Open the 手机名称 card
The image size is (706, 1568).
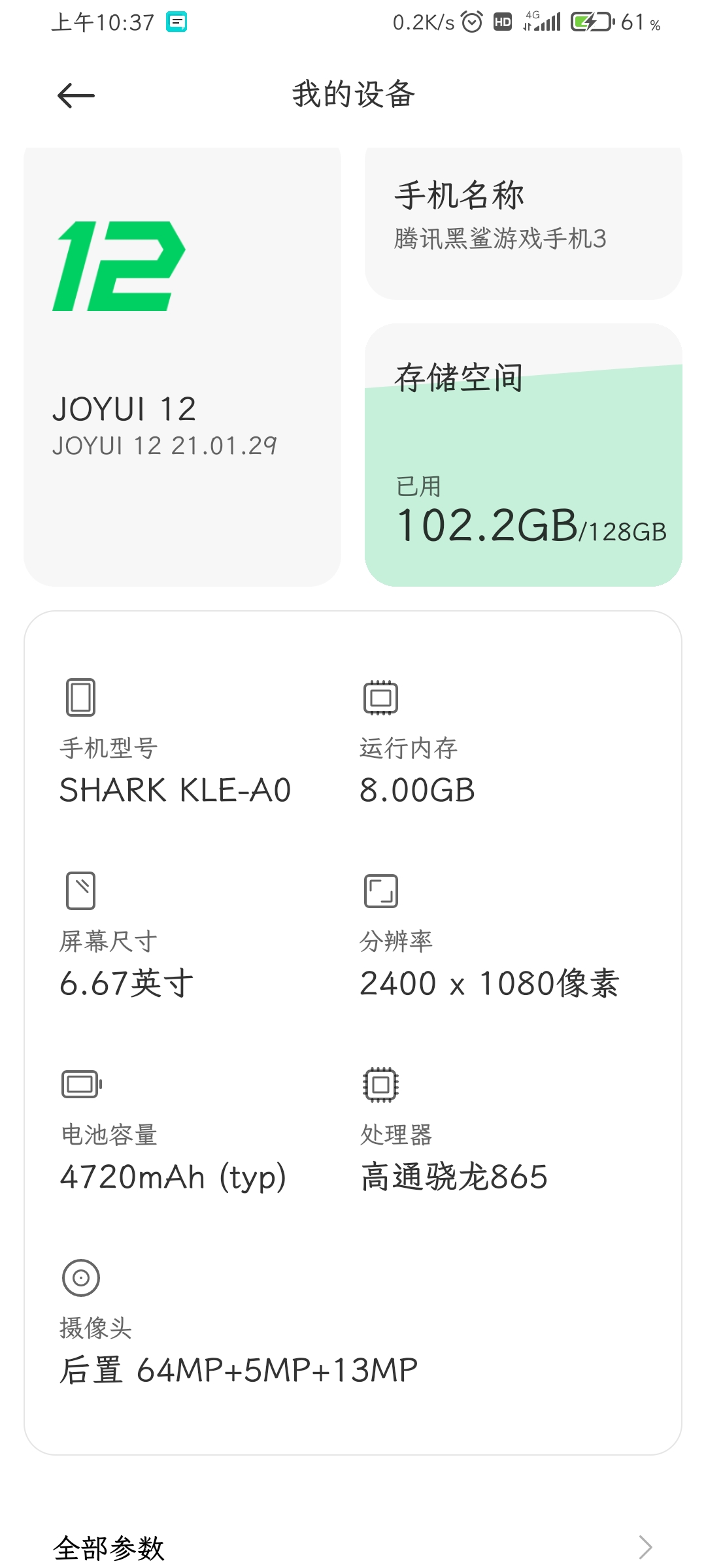(x=523, y=222)
